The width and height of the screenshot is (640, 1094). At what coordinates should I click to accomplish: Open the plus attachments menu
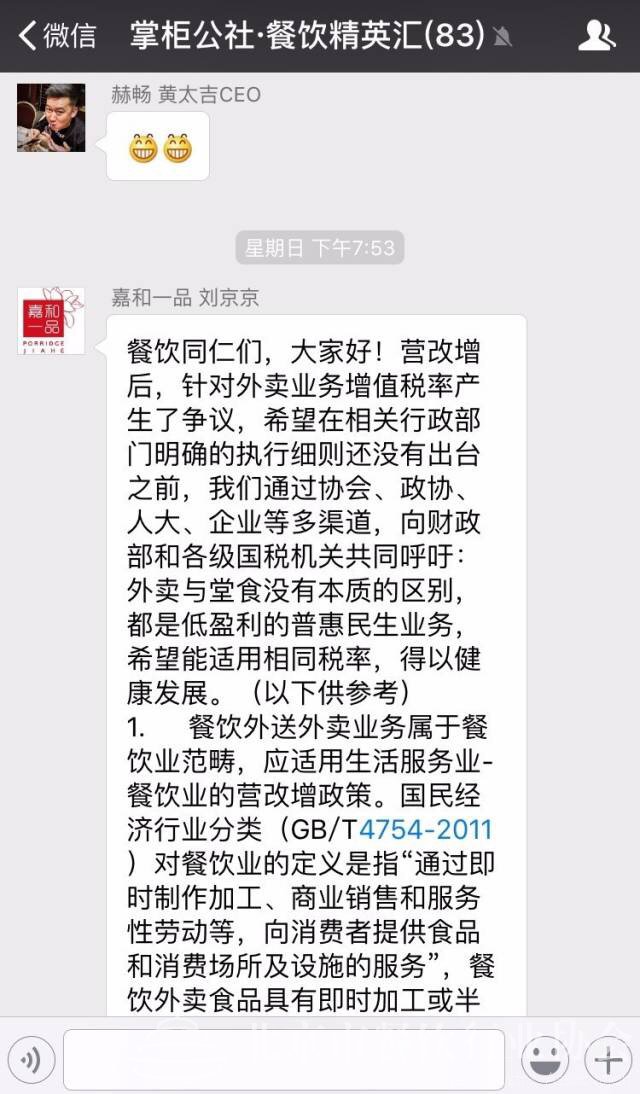click(x=607, y=1060)
